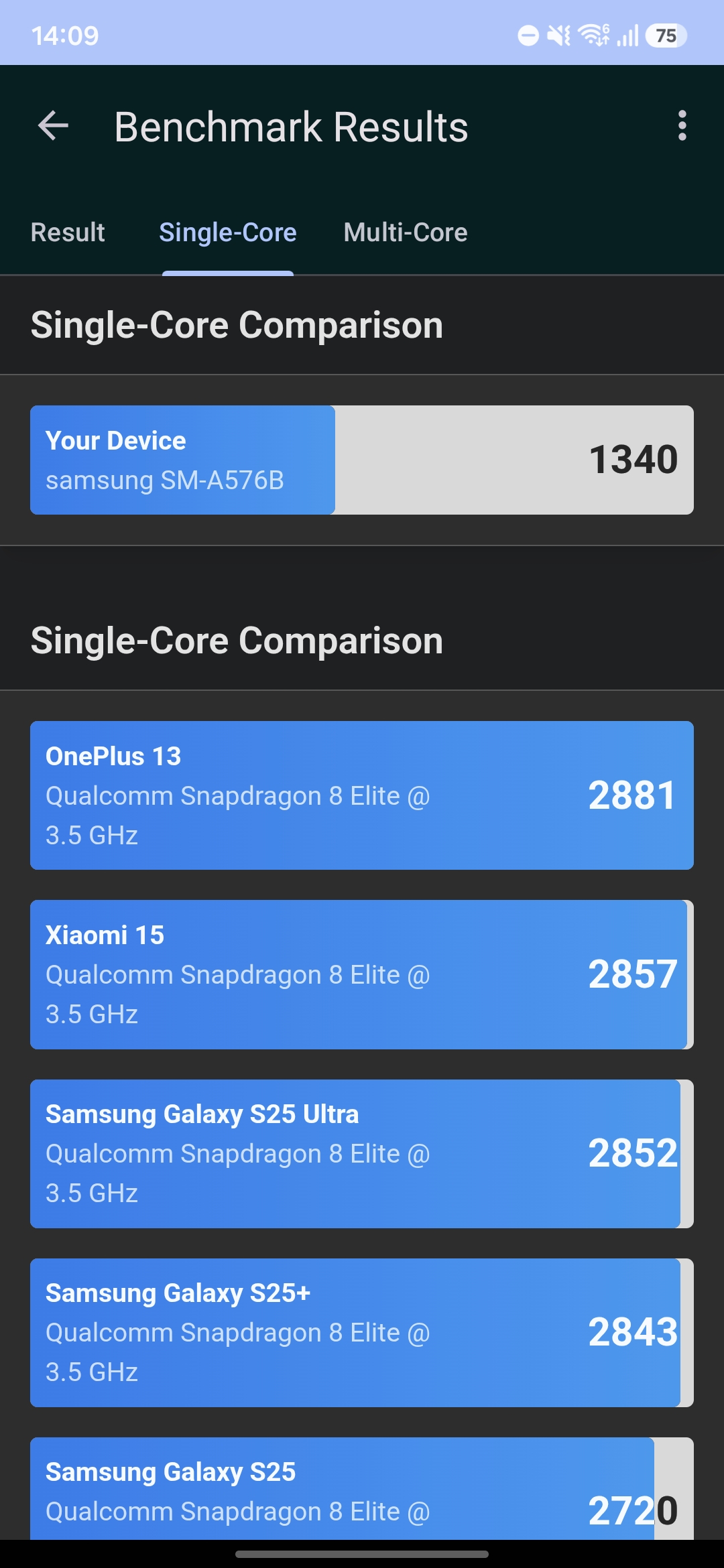This screenshot has height=1568, width=724.
Task: Switch to the Result tab
Action: [x=68, y=233]
